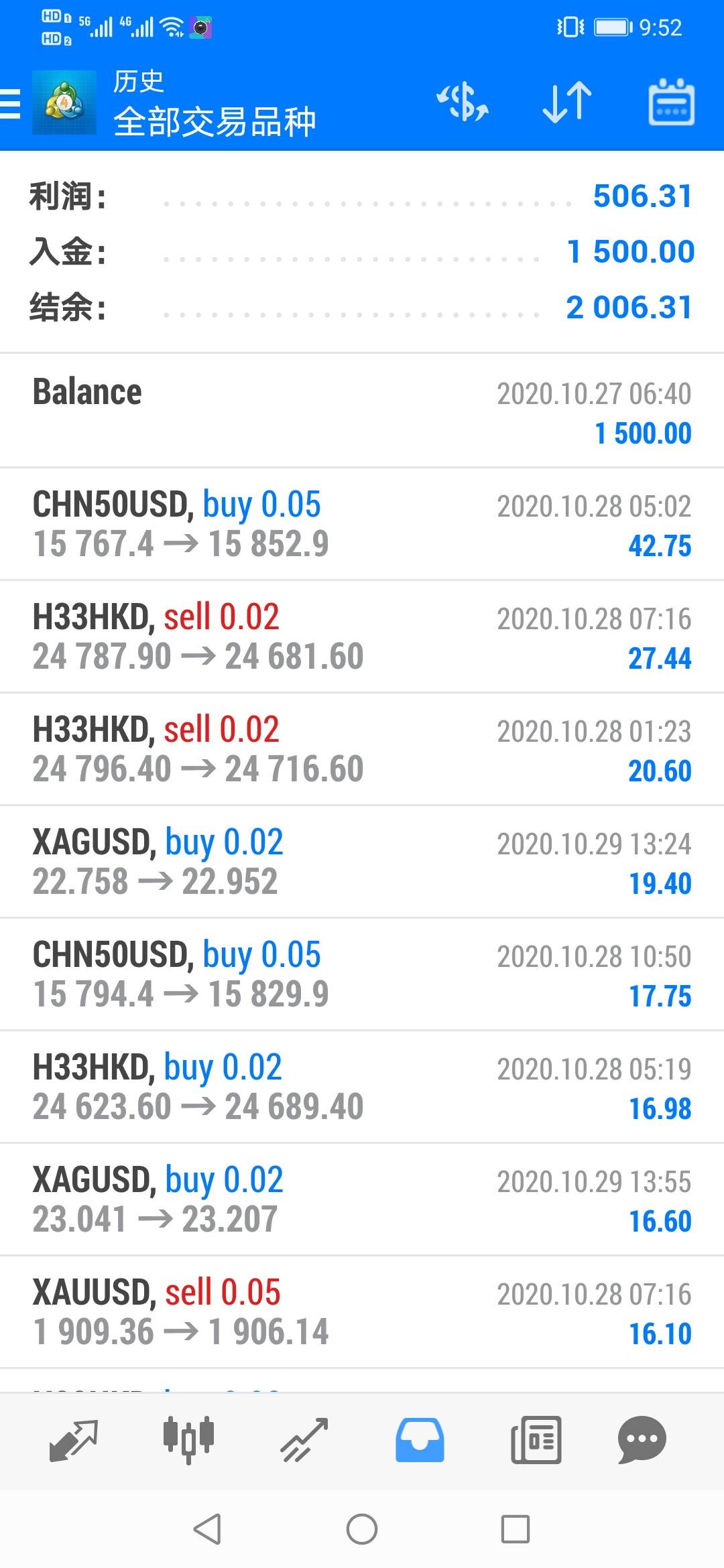Open XAUUSD sell trade with profit 16.10
Viewport: 724px width, 1568px height.
coord(362,1312)
